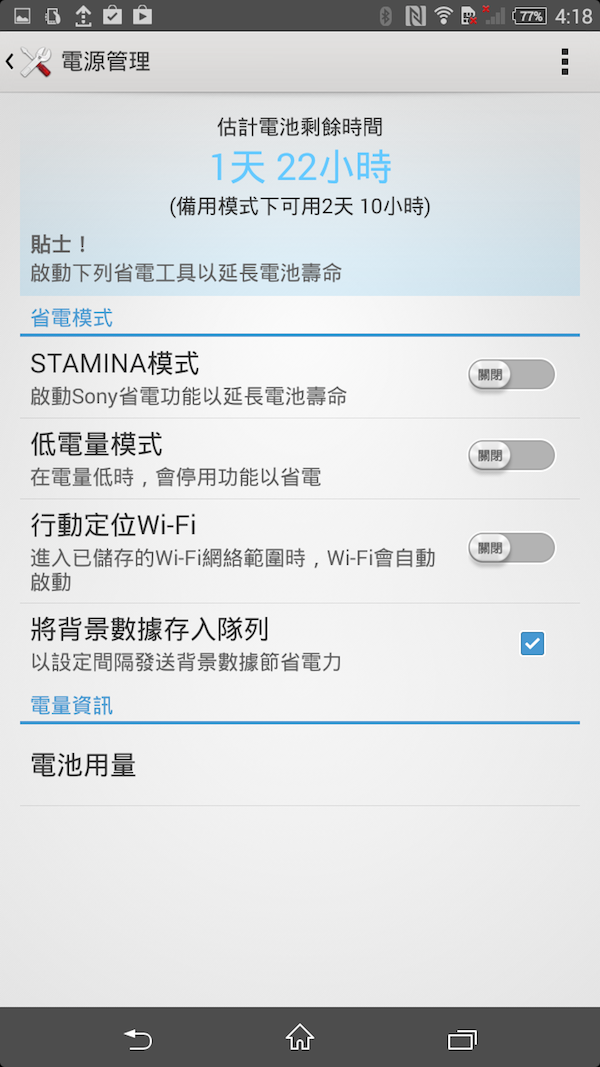Screen dimensions: 600x1067
Task: Enable 低電量模式 switch
Action: click(x=511, y=456)
